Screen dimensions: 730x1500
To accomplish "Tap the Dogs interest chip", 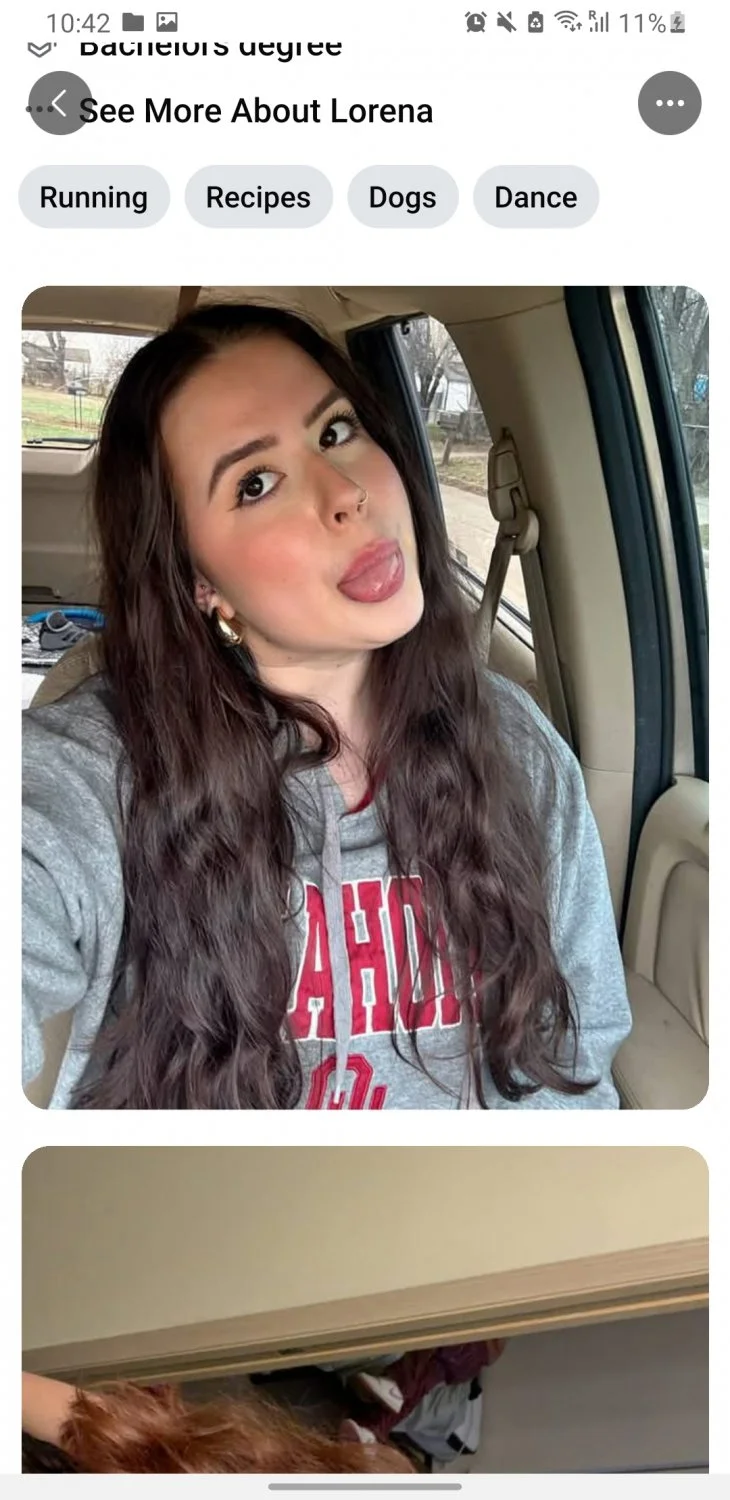I will pyautogui.click(x=403, y=197).
